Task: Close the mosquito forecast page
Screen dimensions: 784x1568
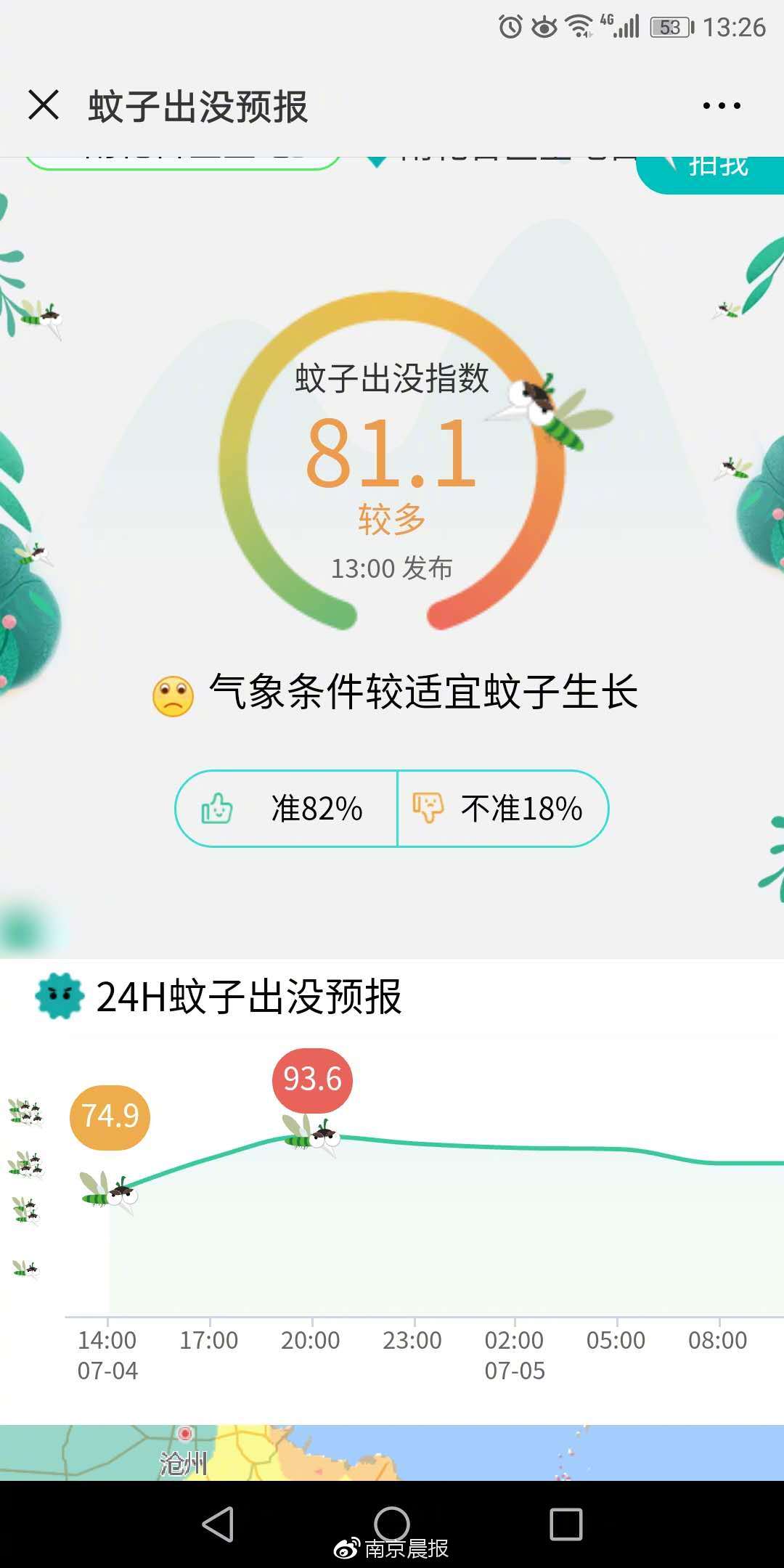Action: [44, 105]
